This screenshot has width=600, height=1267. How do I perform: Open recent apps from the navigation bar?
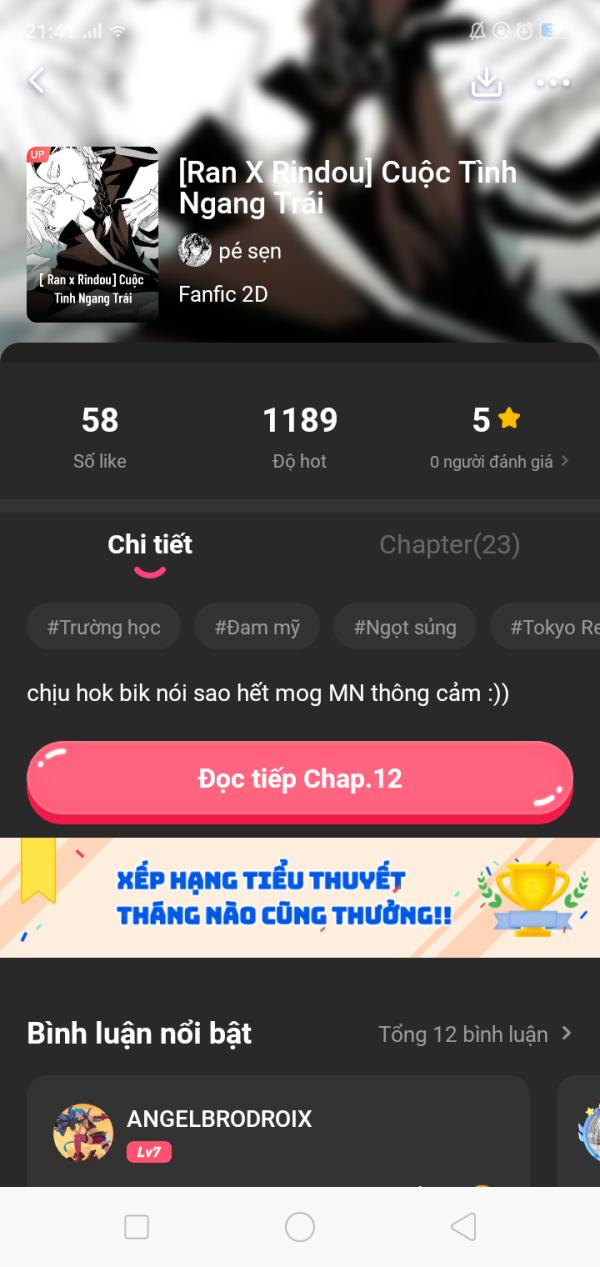coord(136,1227)
